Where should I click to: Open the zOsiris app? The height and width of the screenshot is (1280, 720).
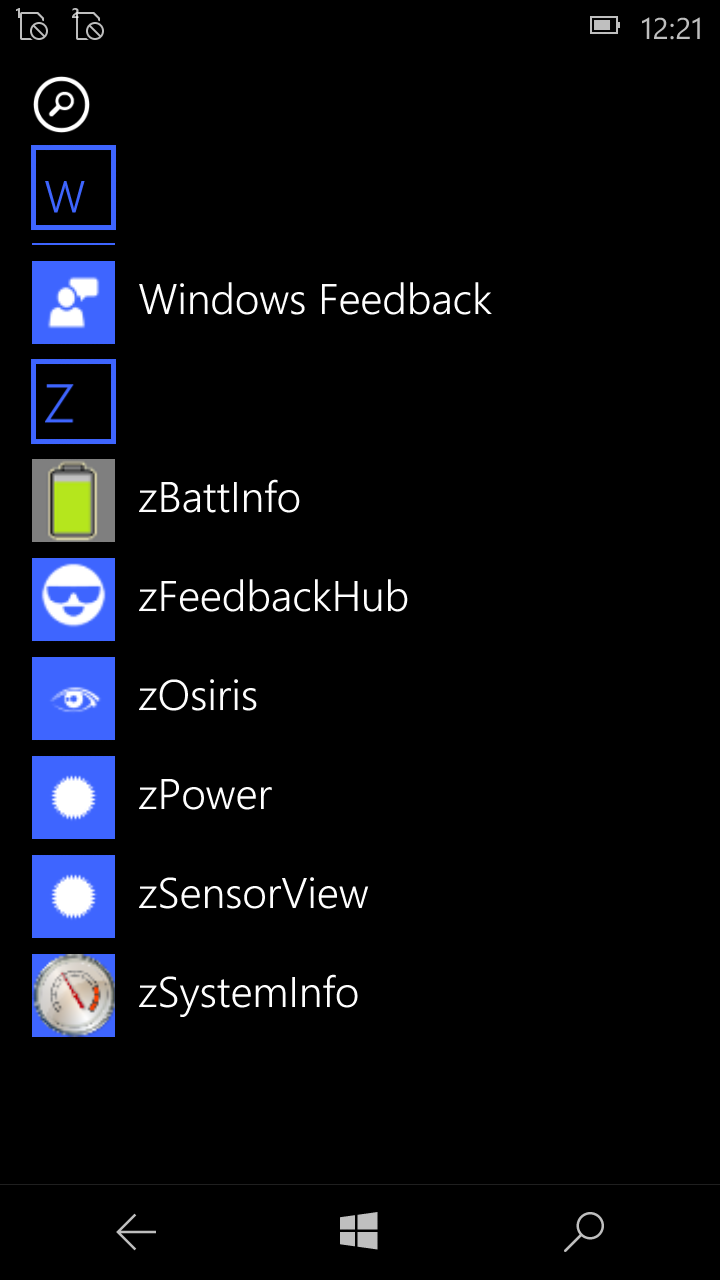click(x=197, y=697)
